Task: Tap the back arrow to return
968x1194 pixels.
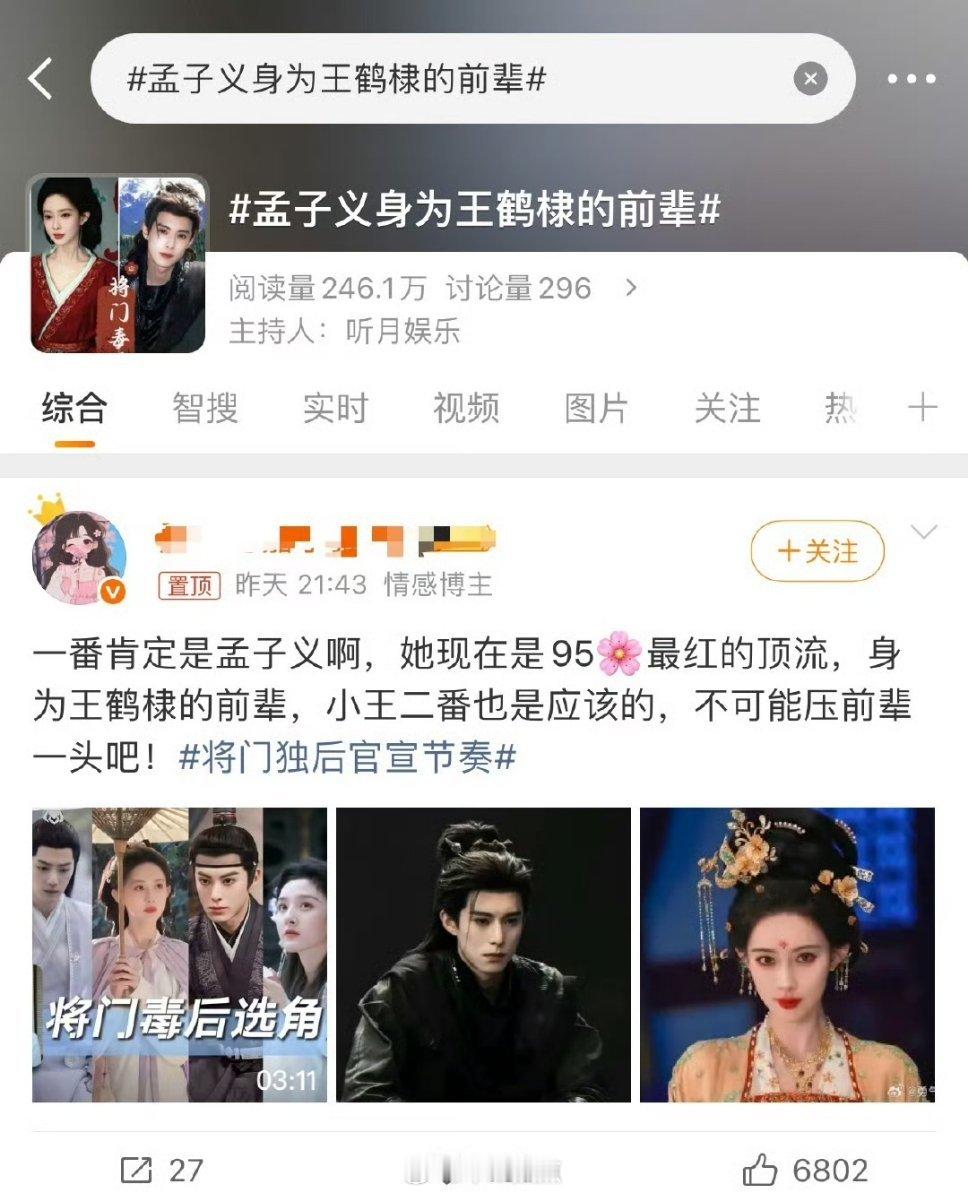Action: [40, 80]
